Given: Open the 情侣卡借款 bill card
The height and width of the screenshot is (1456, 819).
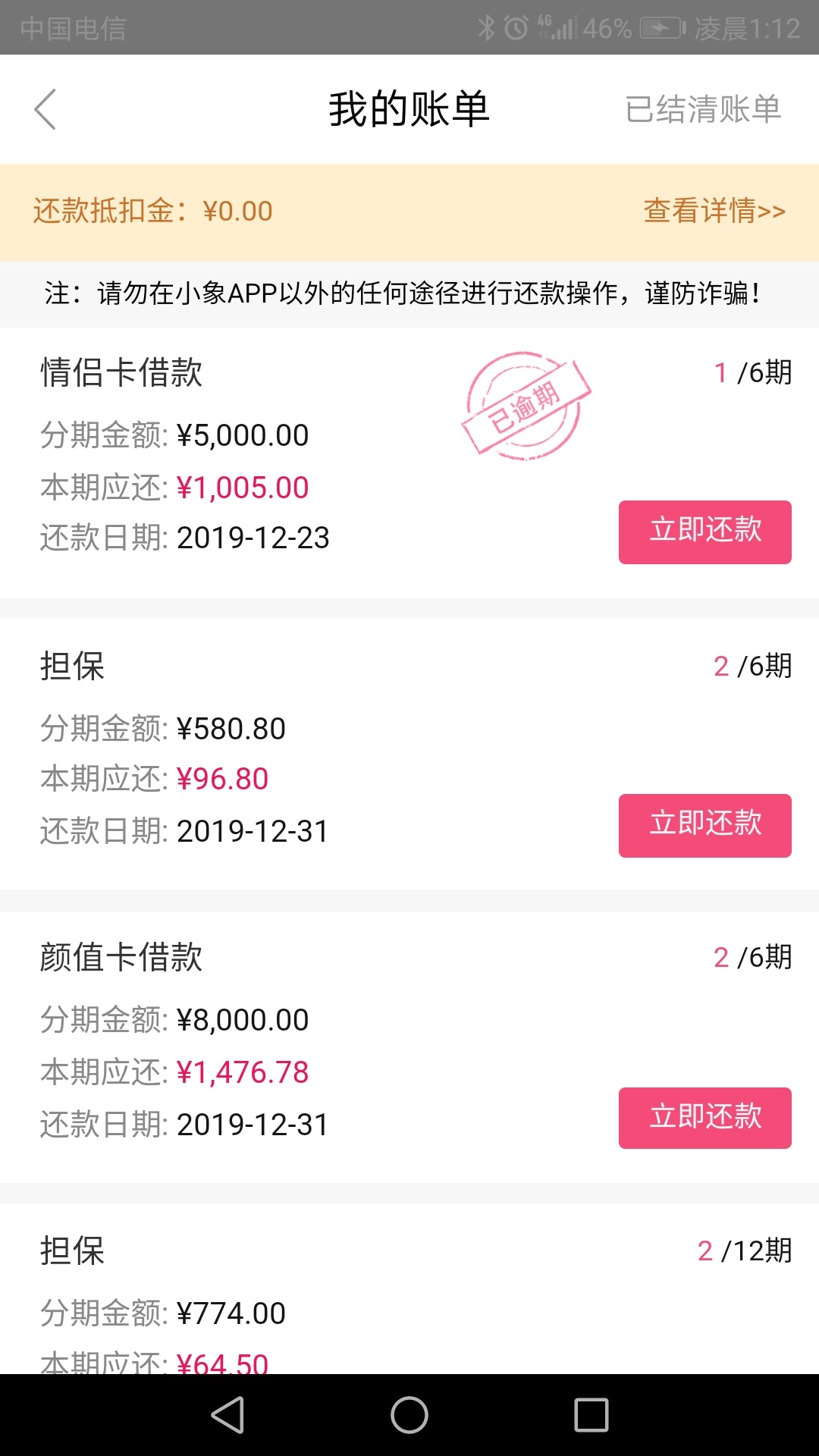Looking at the screenshot, I should pos(409,463).
